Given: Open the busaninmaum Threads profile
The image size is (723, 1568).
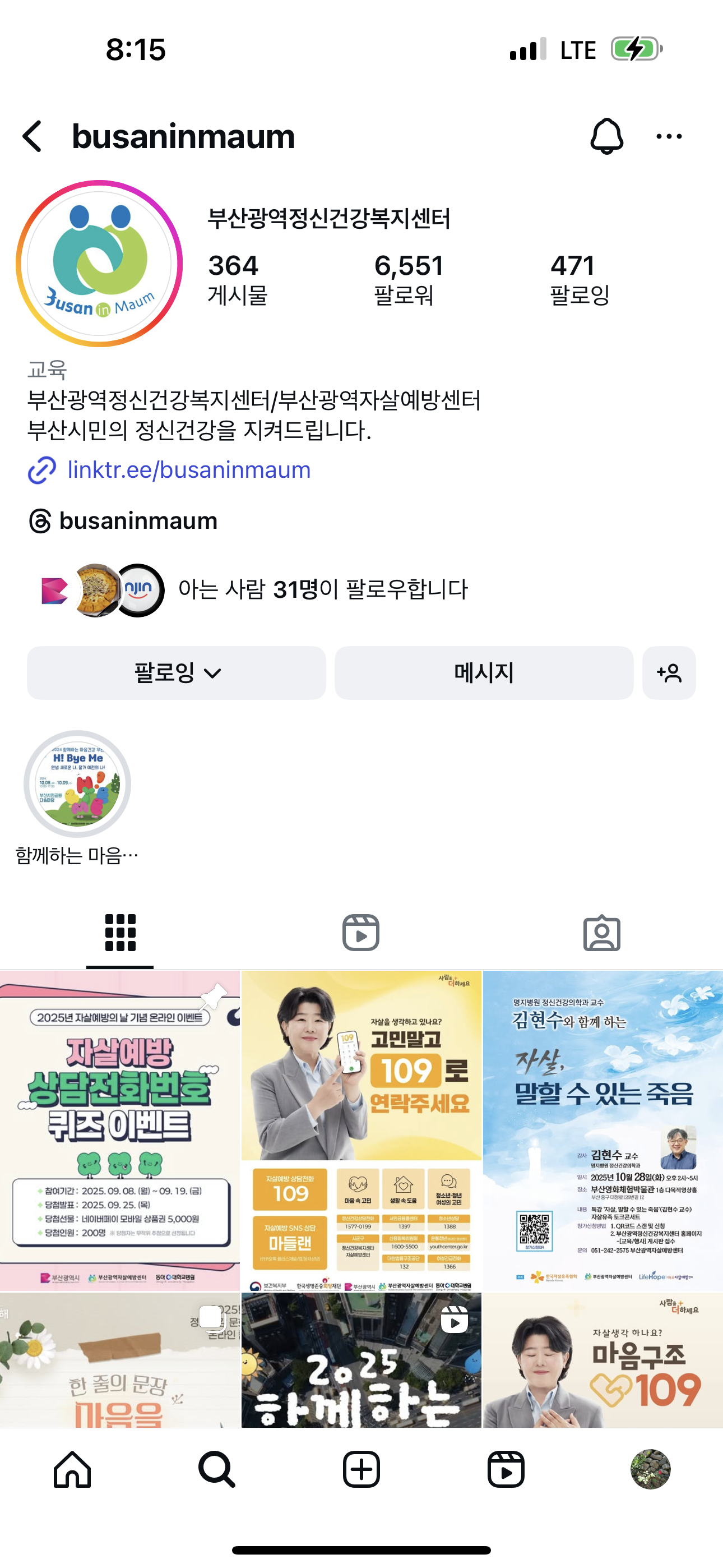Looking at the screenshot, I should tap(137, 521).
